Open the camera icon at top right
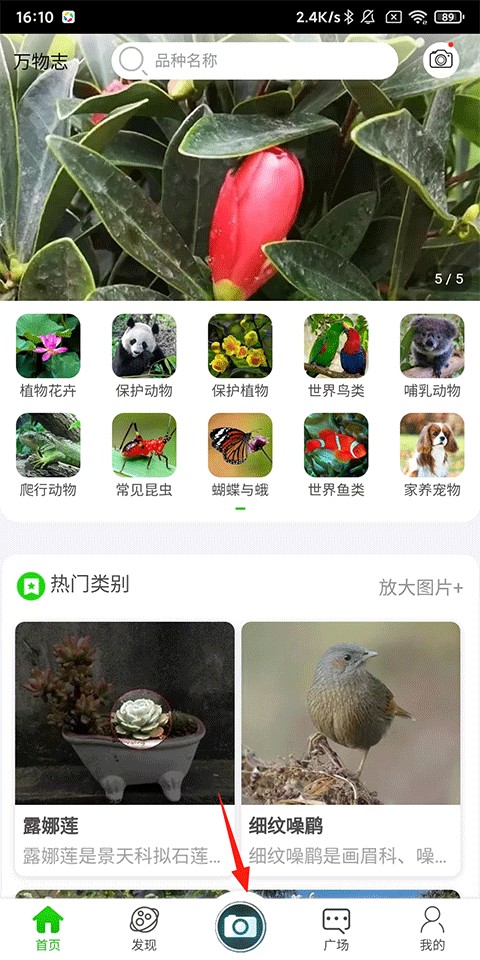The width and height of the screenshot is (480, 960). [x=441, y=59]
